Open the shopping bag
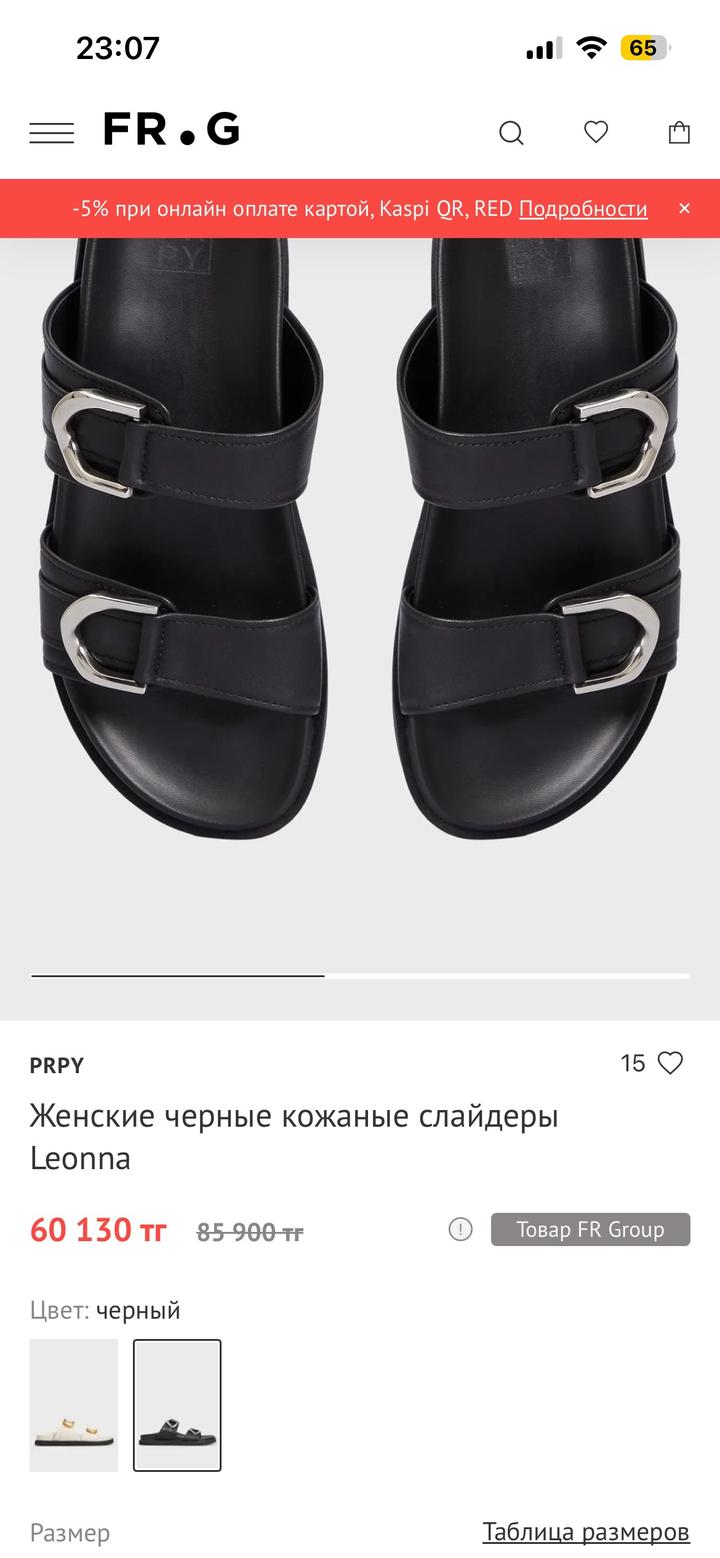 click(x=679, y=132)
